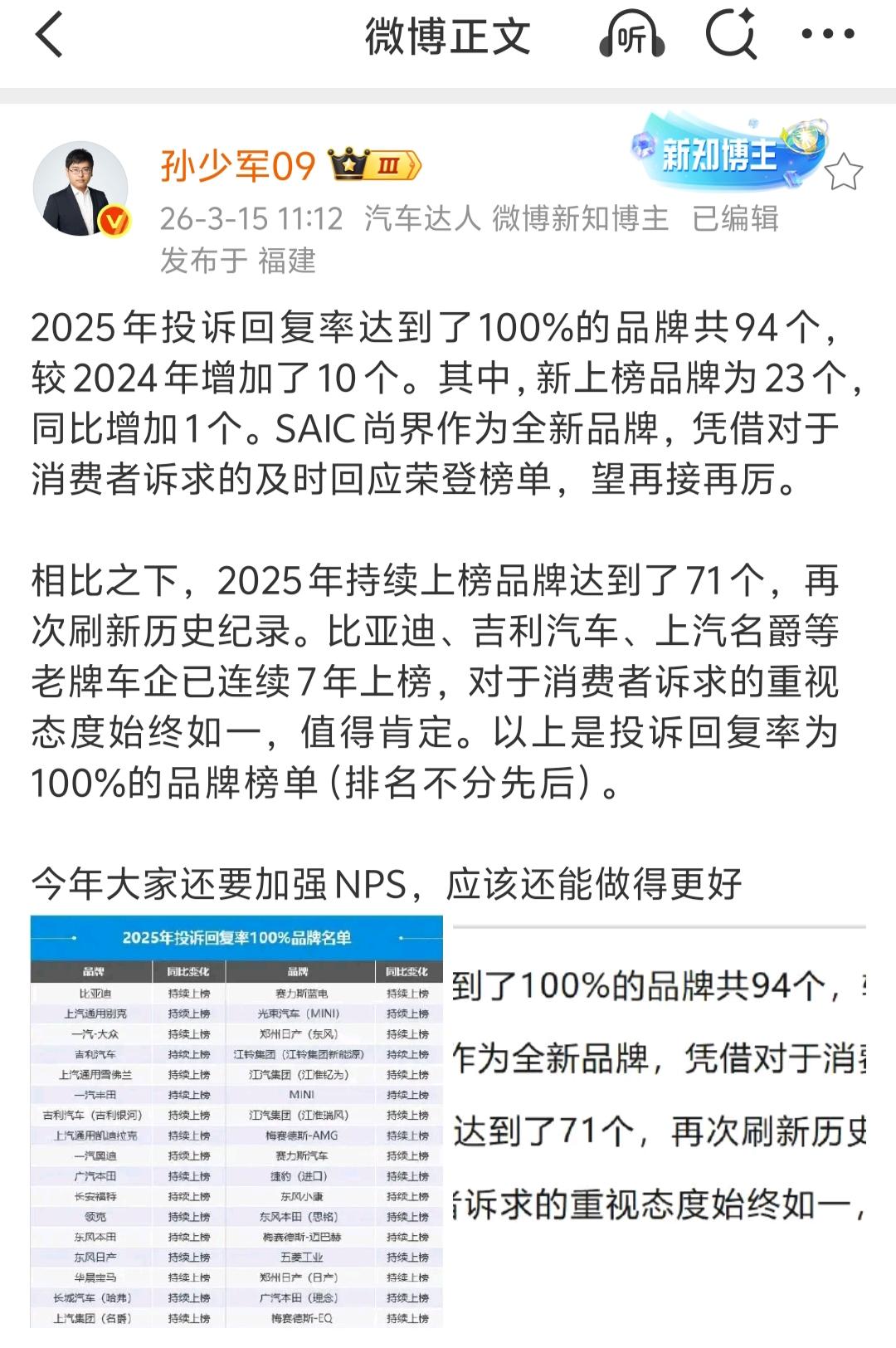The width and height of the screenshot is (896, 1348).
Task: Tap 微博新知博主 label link
Action: click(x=579, y=220)
